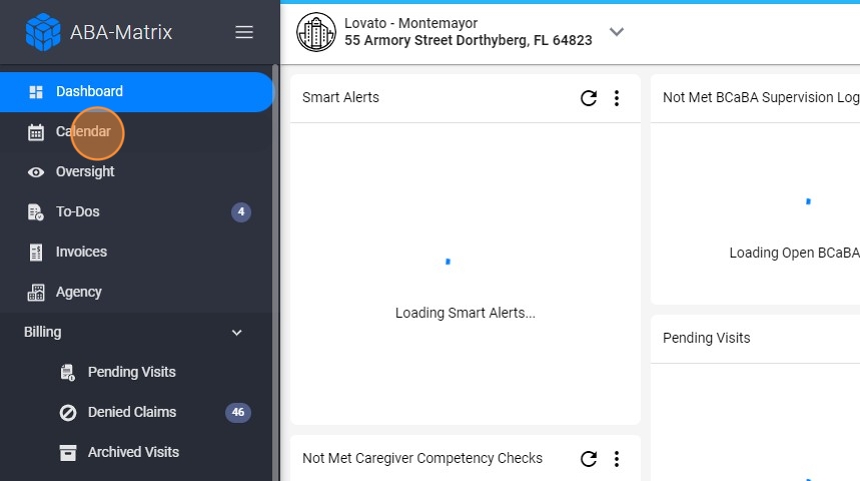Viewport: 860px width, 481px height.
Task: Open Caregiver Competency Checks overflow menu
Action: pyautogui.click(x=617, y=459)
